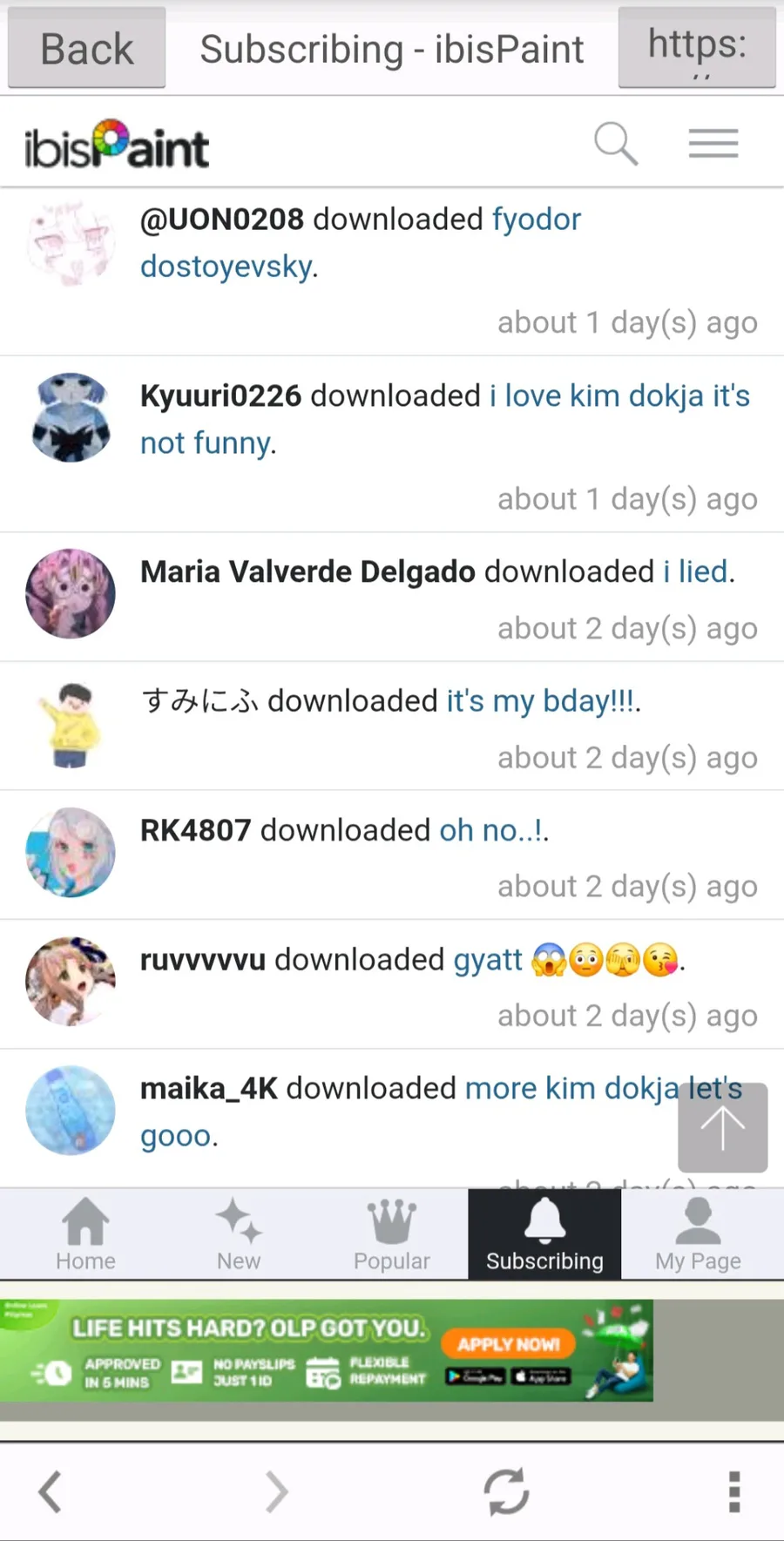The height and width of the screenshot is (1541, 784).
Task: Open the "oh no..!" artwork link
Action: 491,830
